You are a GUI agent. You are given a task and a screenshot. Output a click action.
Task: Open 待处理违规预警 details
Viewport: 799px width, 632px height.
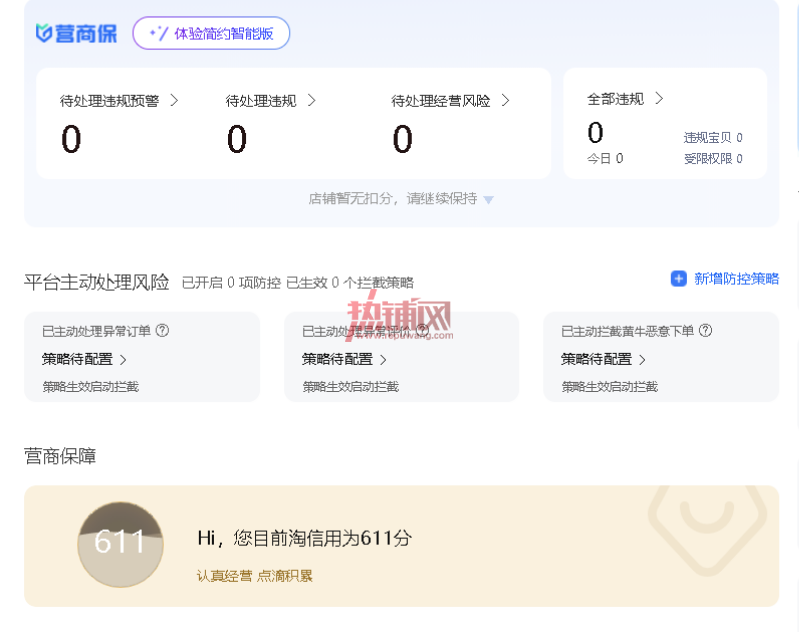pyautogui.click(x=119, y=100)
